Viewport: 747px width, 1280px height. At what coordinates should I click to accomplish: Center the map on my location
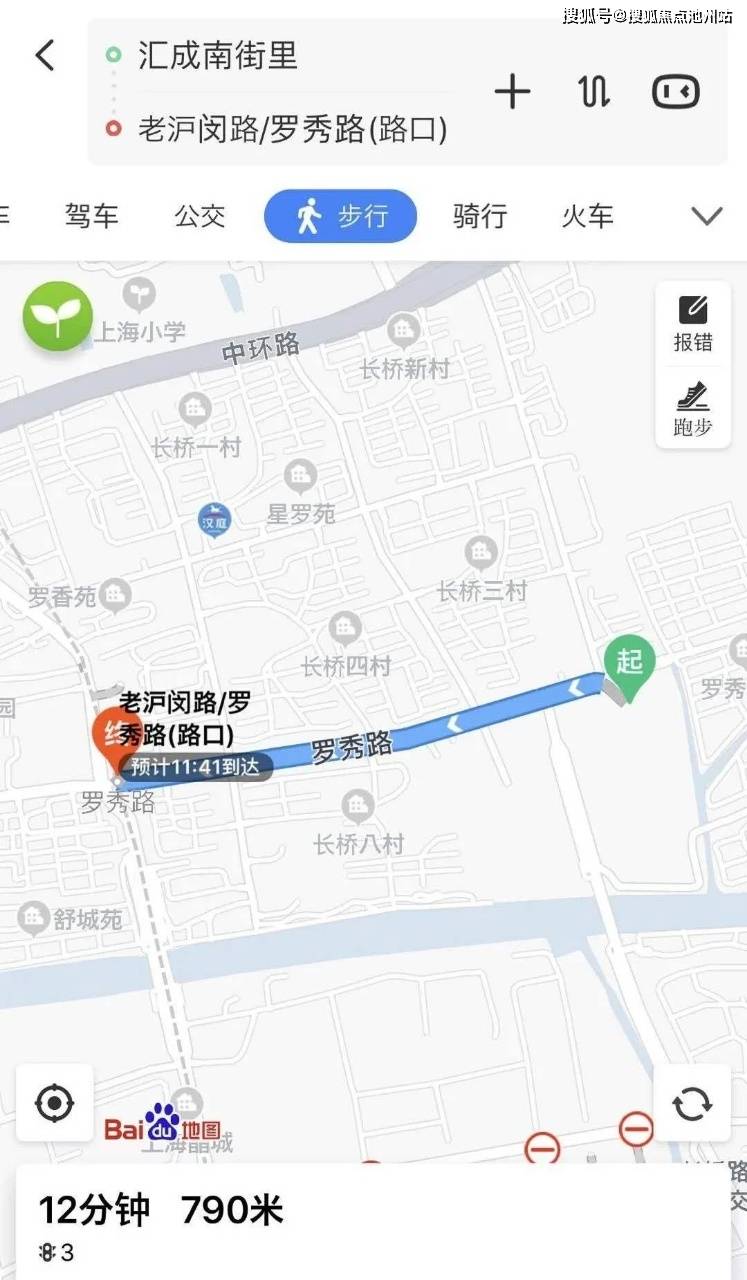tap(54, 1103)
